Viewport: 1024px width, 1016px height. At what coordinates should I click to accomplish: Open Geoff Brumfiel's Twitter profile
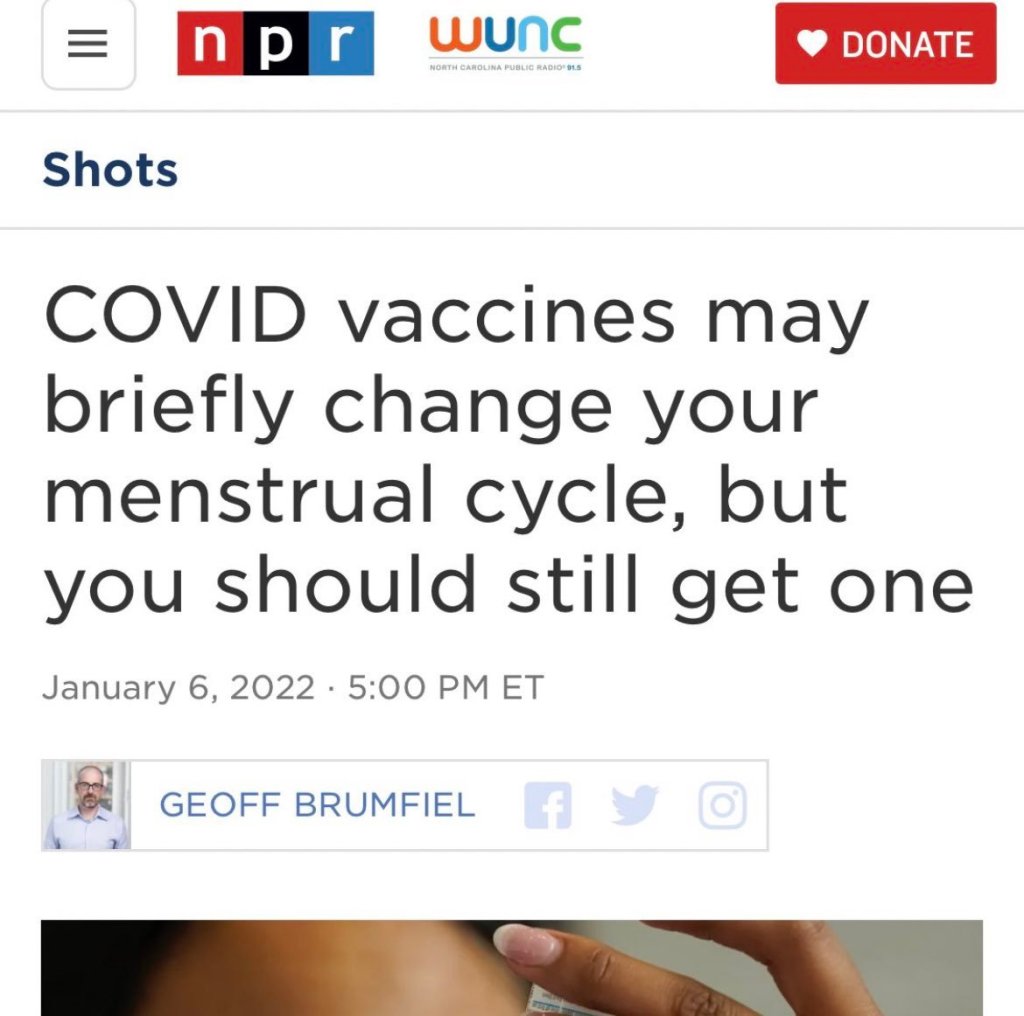pyautogui.click(x=635, y=806)
